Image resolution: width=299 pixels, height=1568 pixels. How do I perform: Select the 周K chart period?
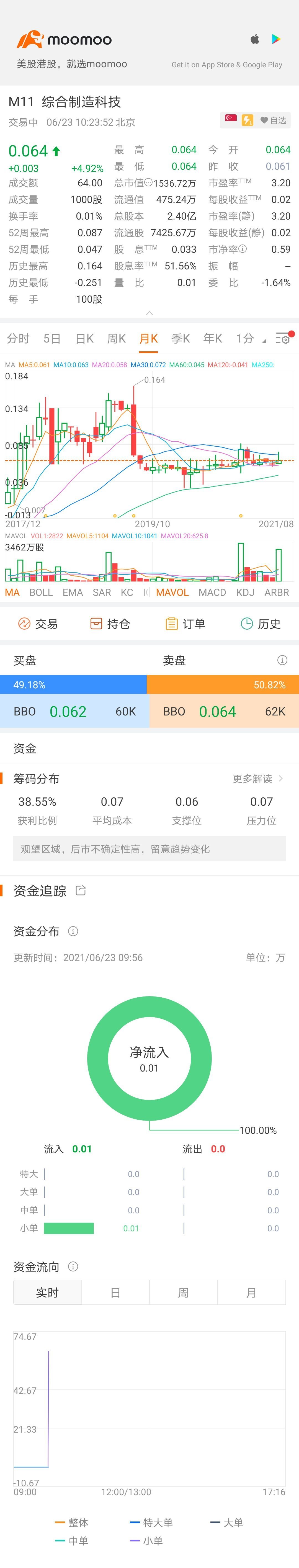click(x=116, y=338)
